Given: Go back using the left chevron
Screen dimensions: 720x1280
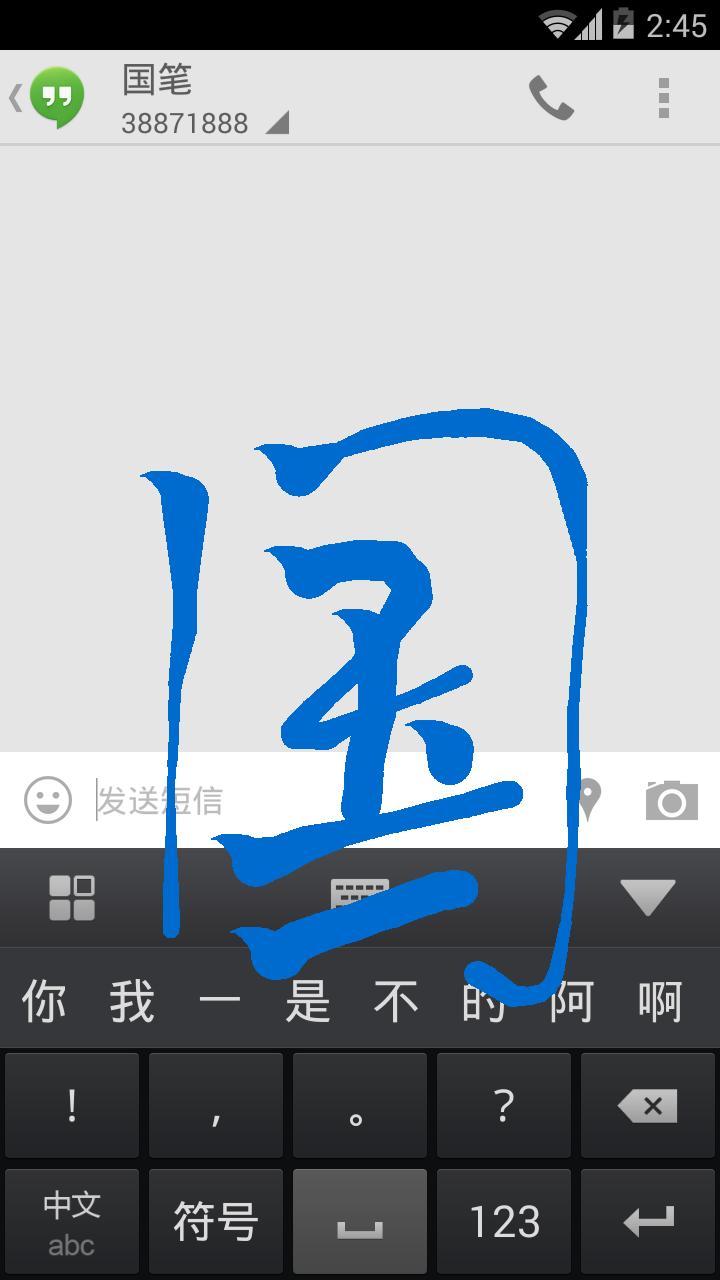Looking at the screenshot, I should pyautogui.click(x=13, y=98).
